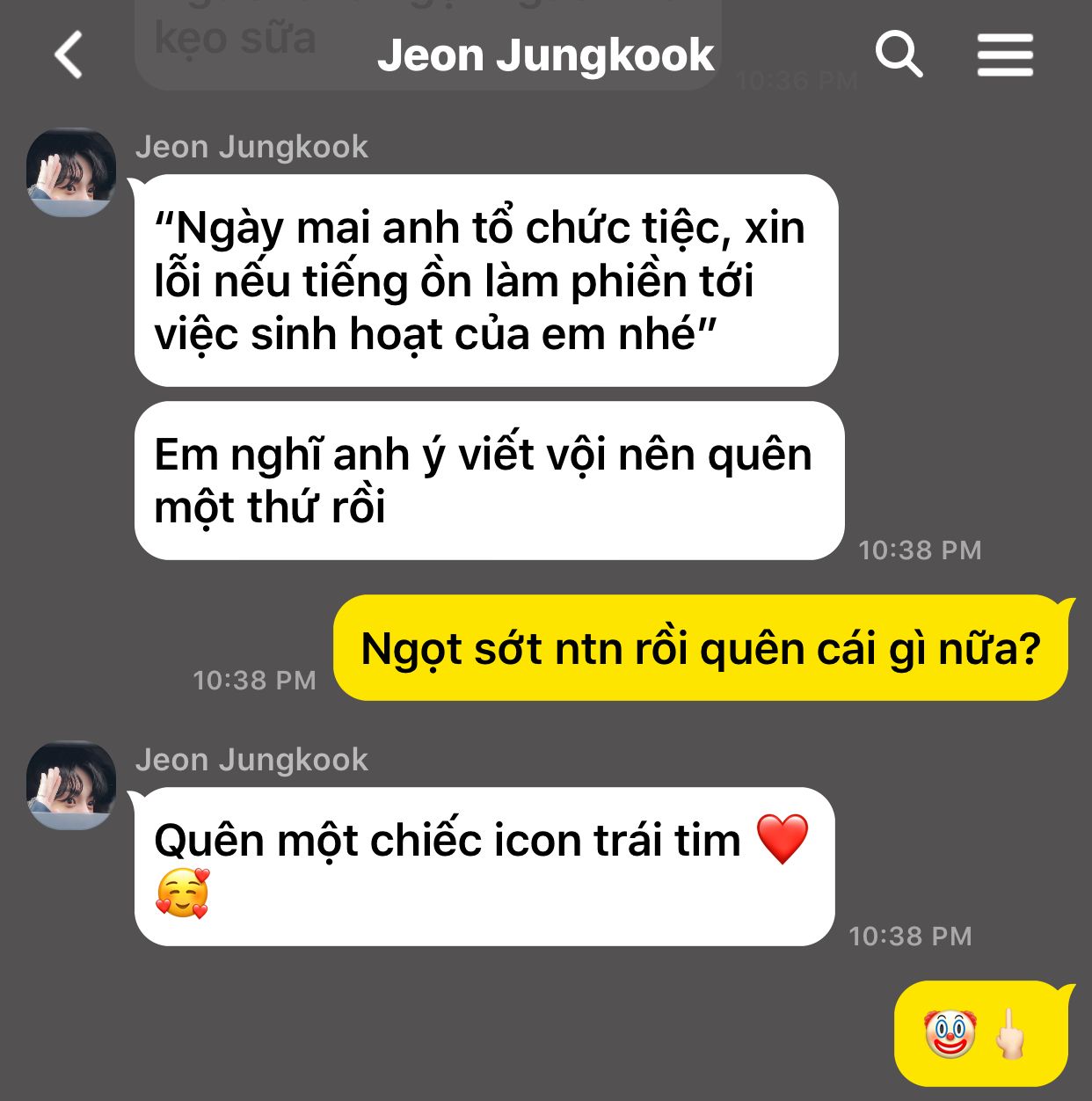Search within the Jeon Jungkook chat
Screen dimensions: 1092x1101
(x=898, y=55)
